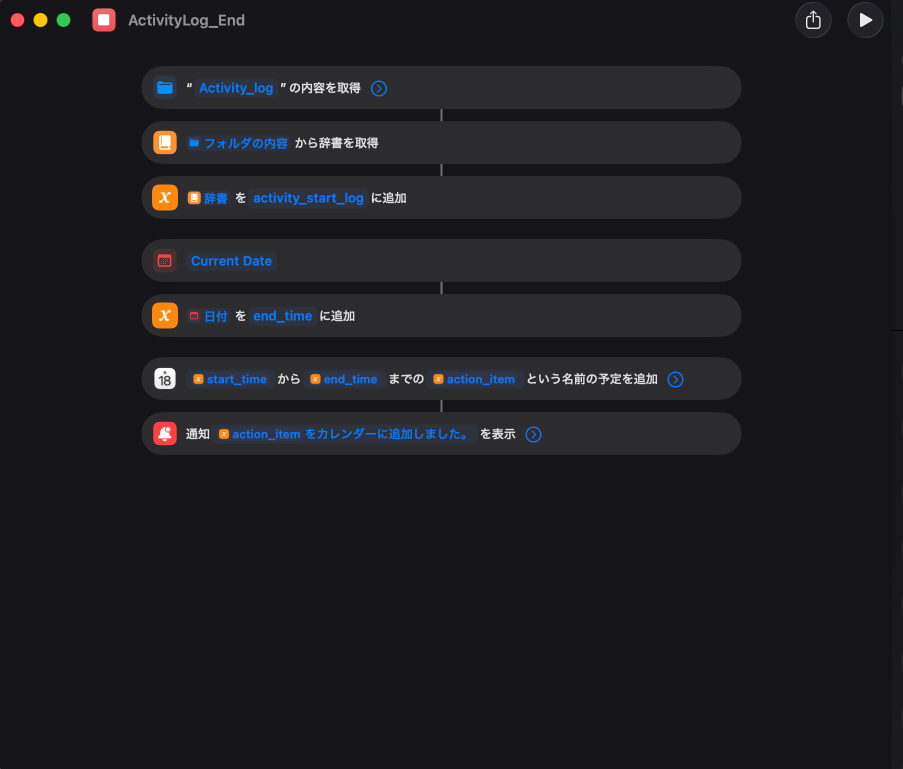Expand the notification action options
Screen dimensions: 903x769
(533, 434)
